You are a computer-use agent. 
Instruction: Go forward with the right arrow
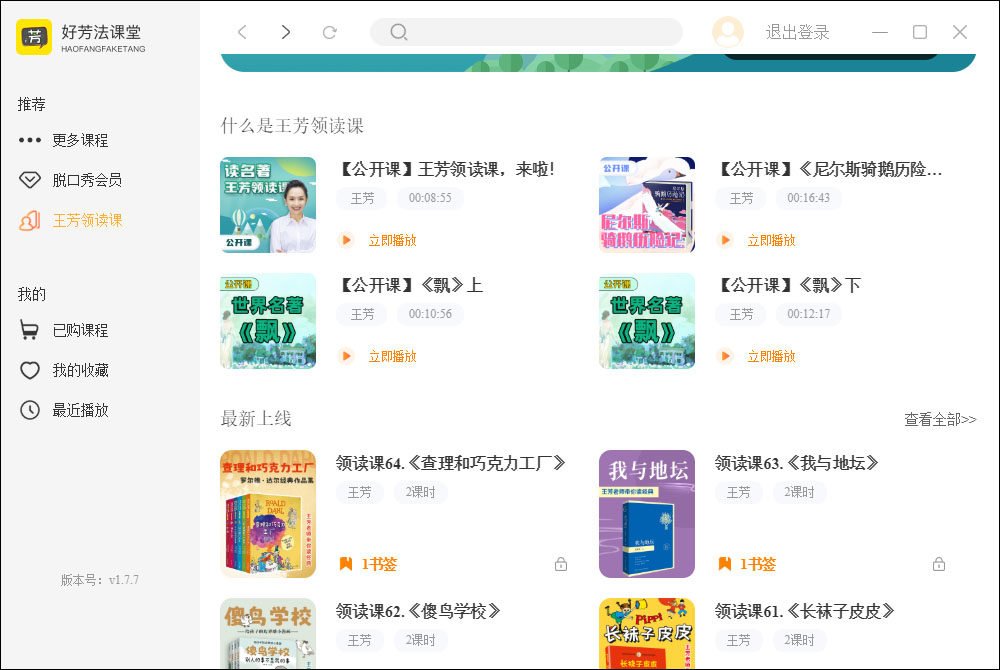pyautogui.click(x=286, y=32)
